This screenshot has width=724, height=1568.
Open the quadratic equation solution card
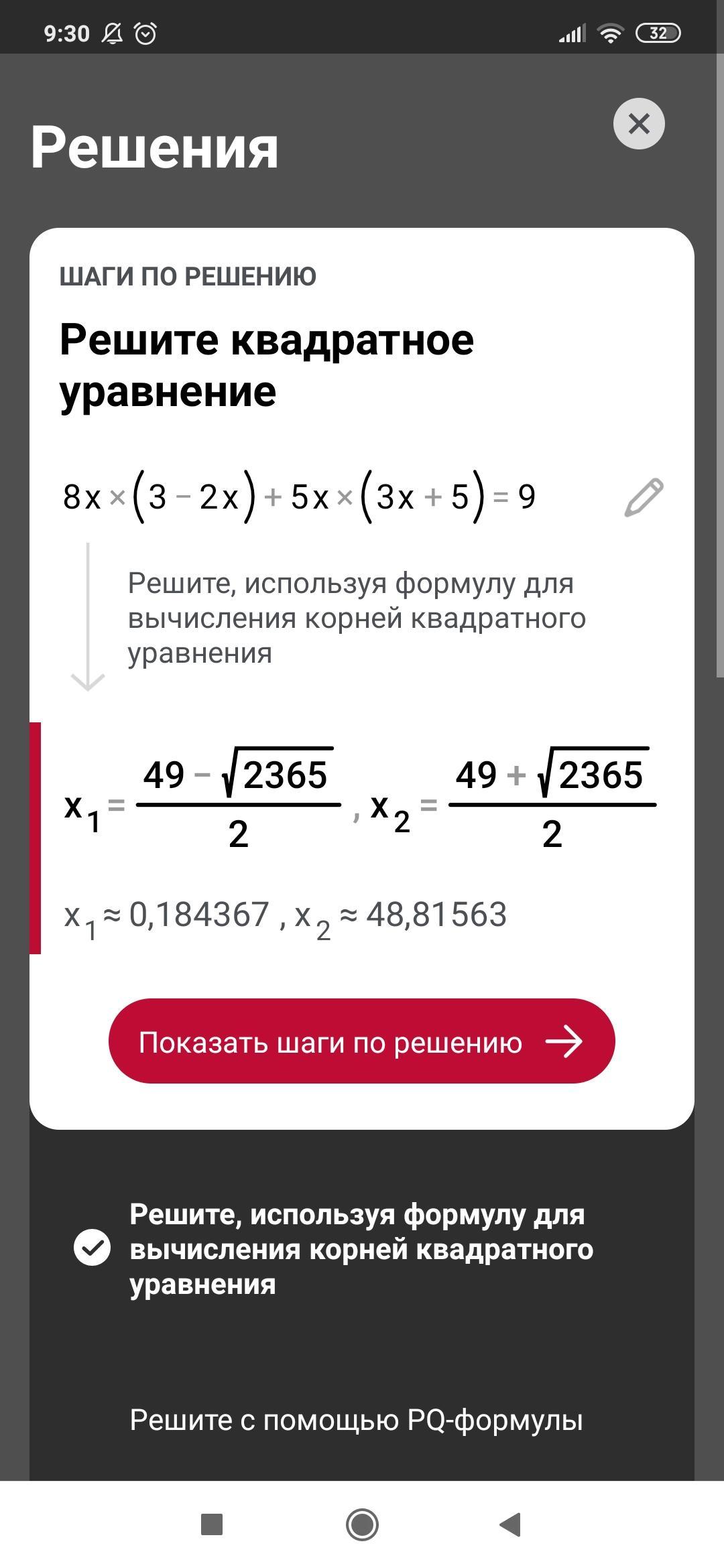pyautogui.click(x=362, y=678)
